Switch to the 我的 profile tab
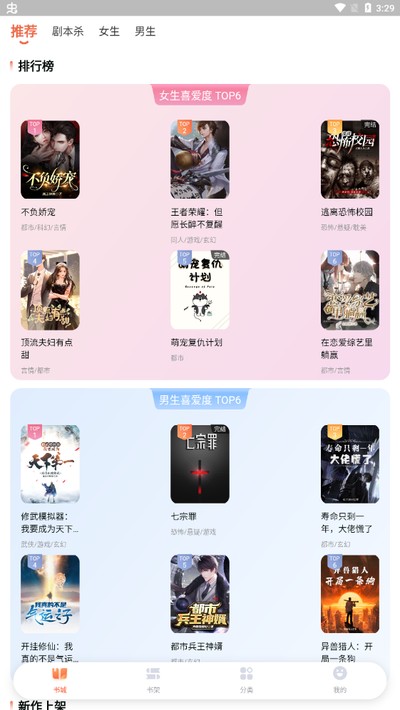The height and width of the screenshot is (710, 400). pyautogui.click(x=340, y=680)
